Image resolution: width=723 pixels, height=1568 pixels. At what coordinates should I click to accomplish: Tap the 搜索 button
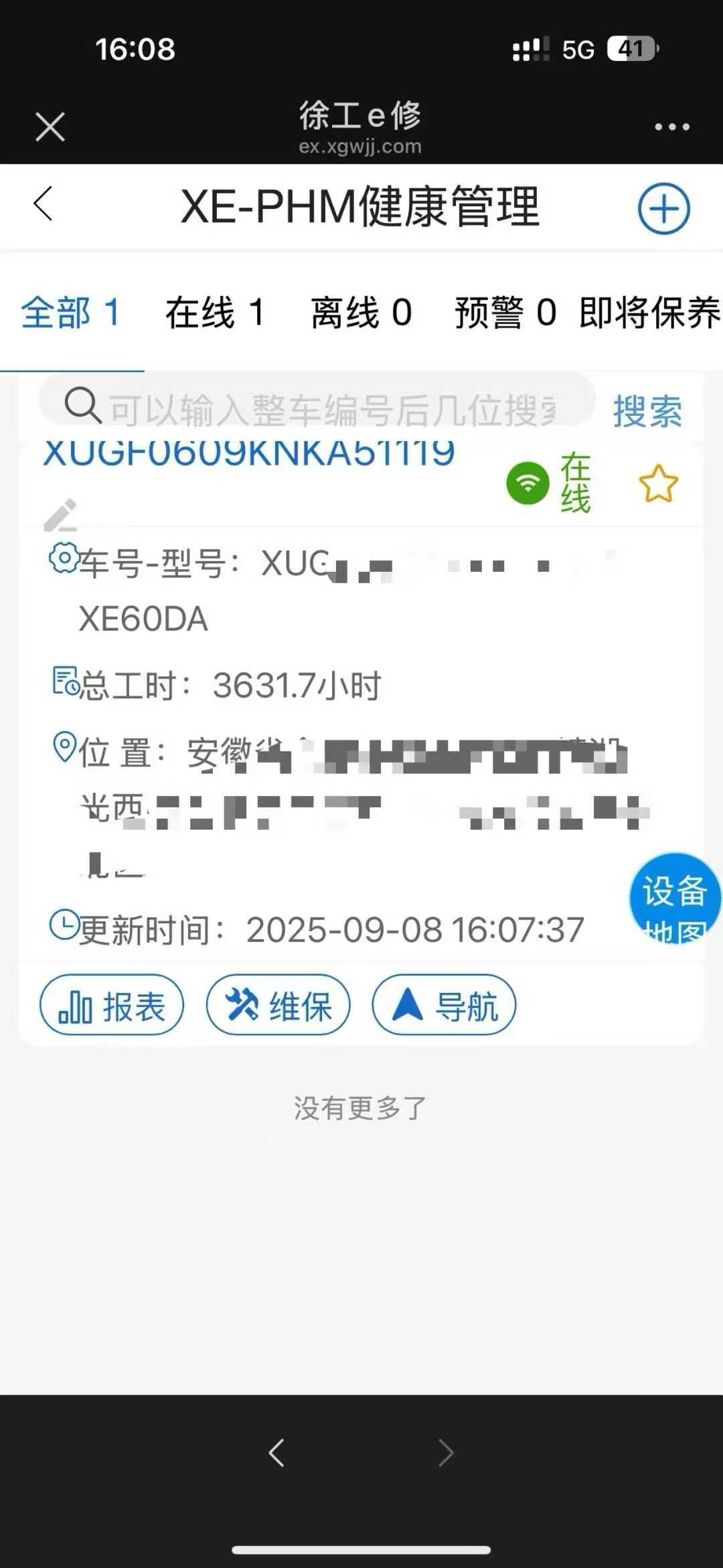click(647, 410)
